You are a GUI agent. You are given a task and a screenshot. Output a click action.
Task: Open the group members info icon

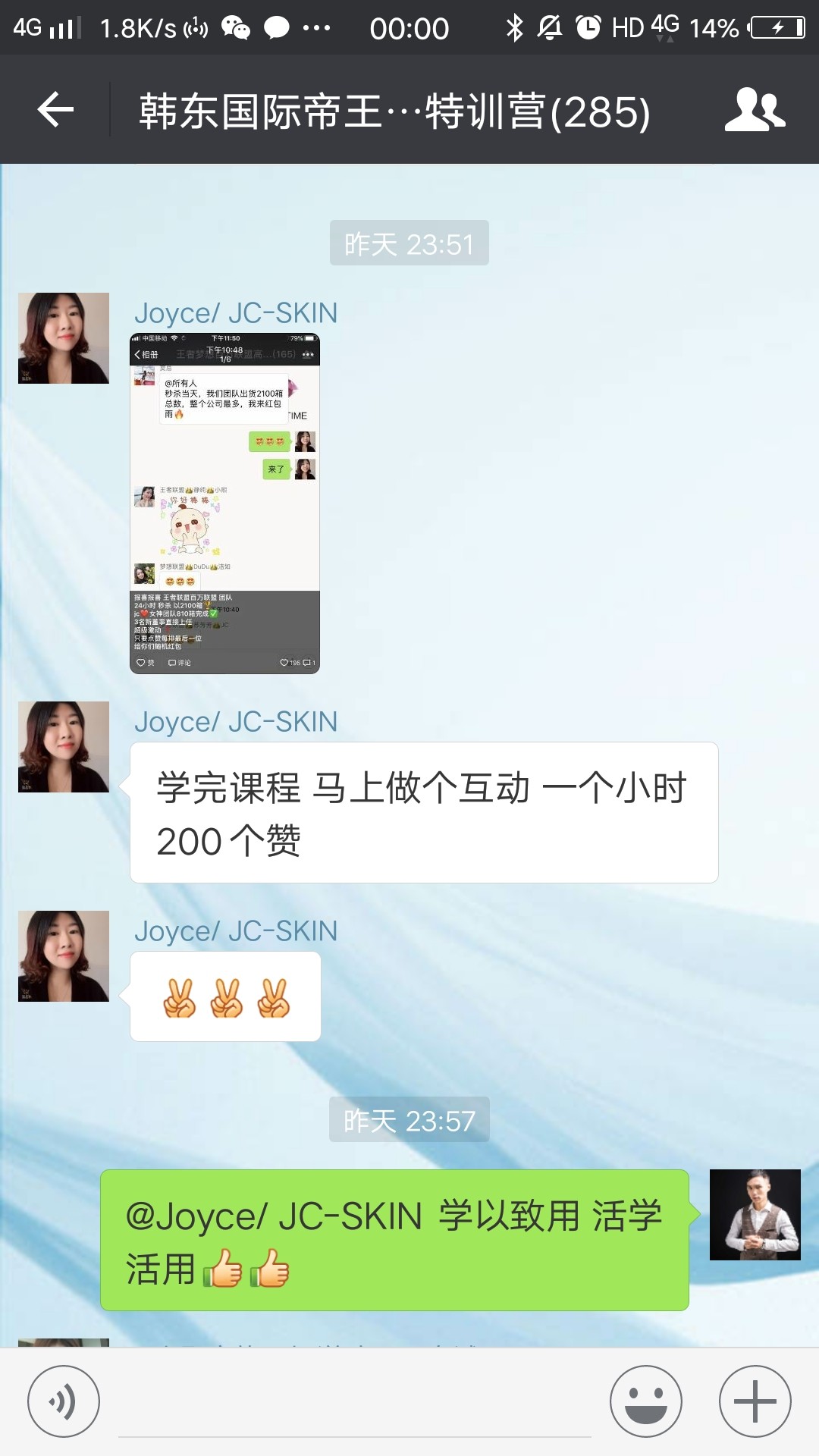click(755, 110)
